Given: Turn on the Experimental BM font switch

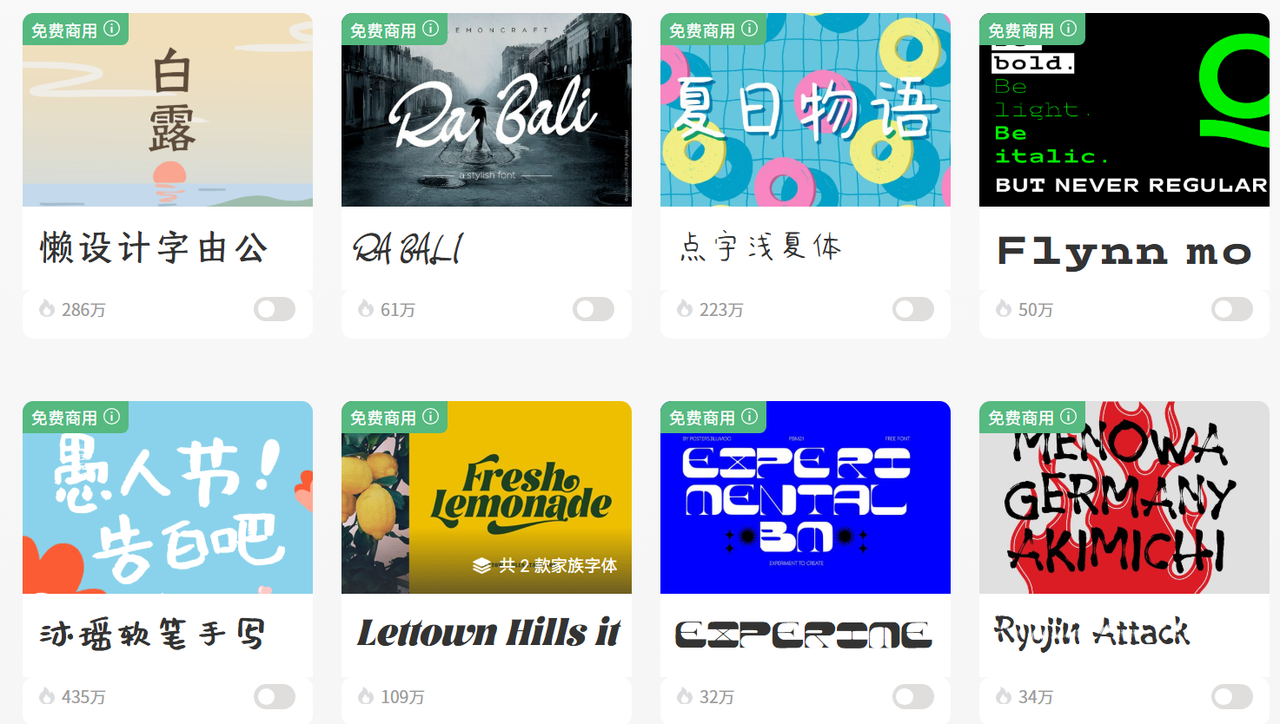Looking at the screenshot, I should (912, 696).
